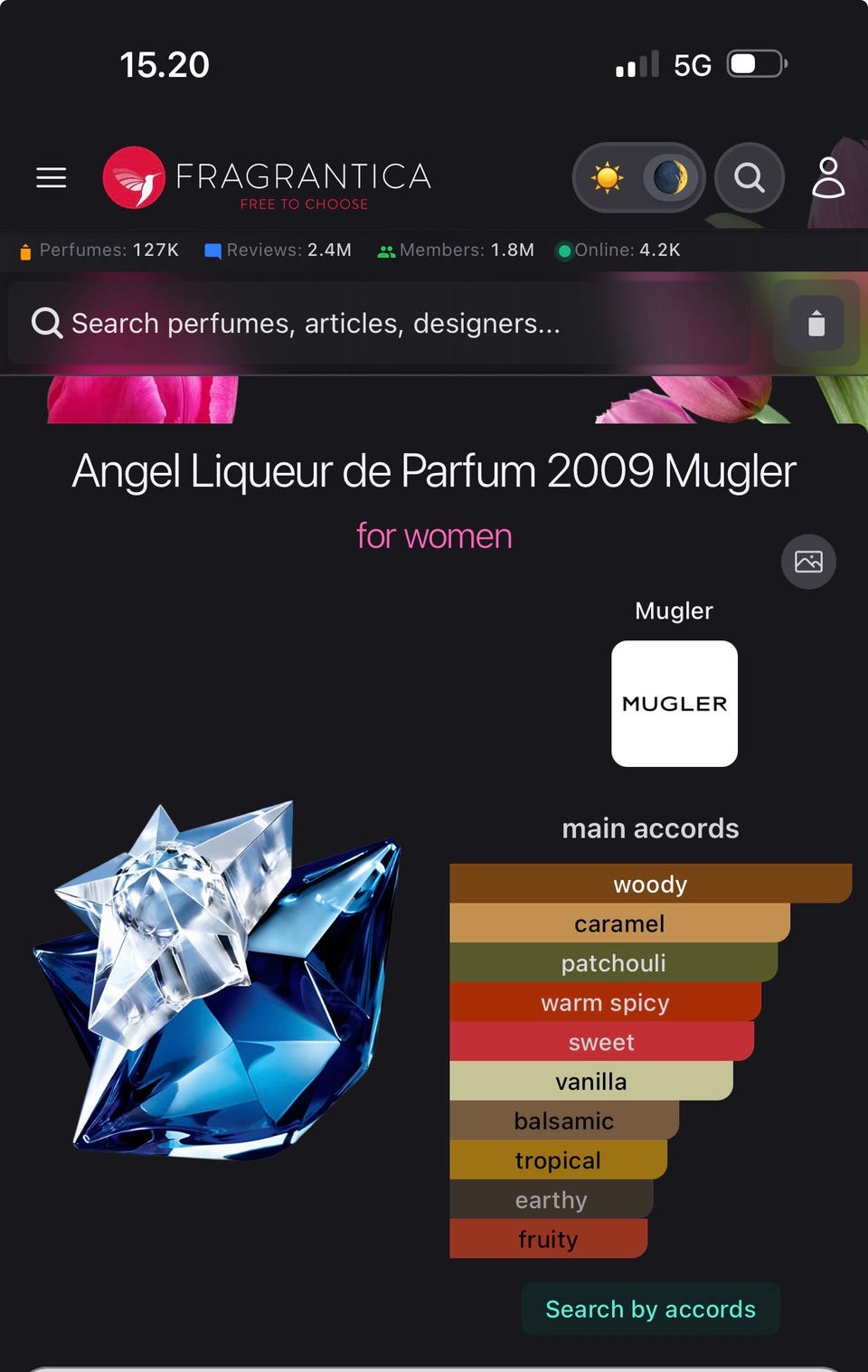Toggle the light/dark theme switch

639,177
